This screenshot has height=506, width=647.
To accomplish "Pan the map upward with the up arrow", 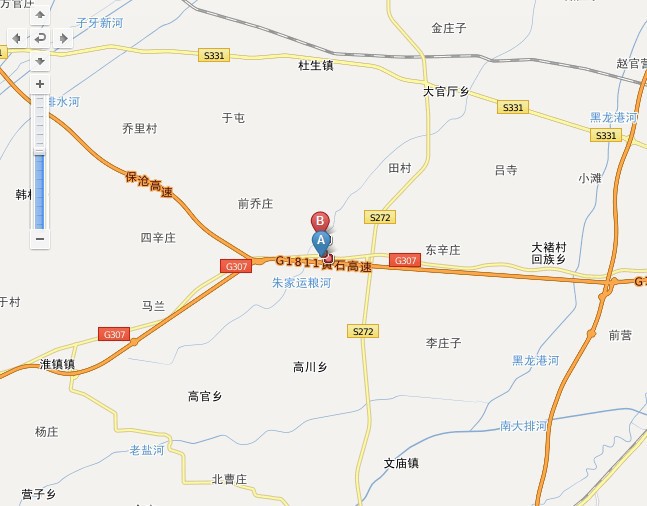I will point(40,16).
